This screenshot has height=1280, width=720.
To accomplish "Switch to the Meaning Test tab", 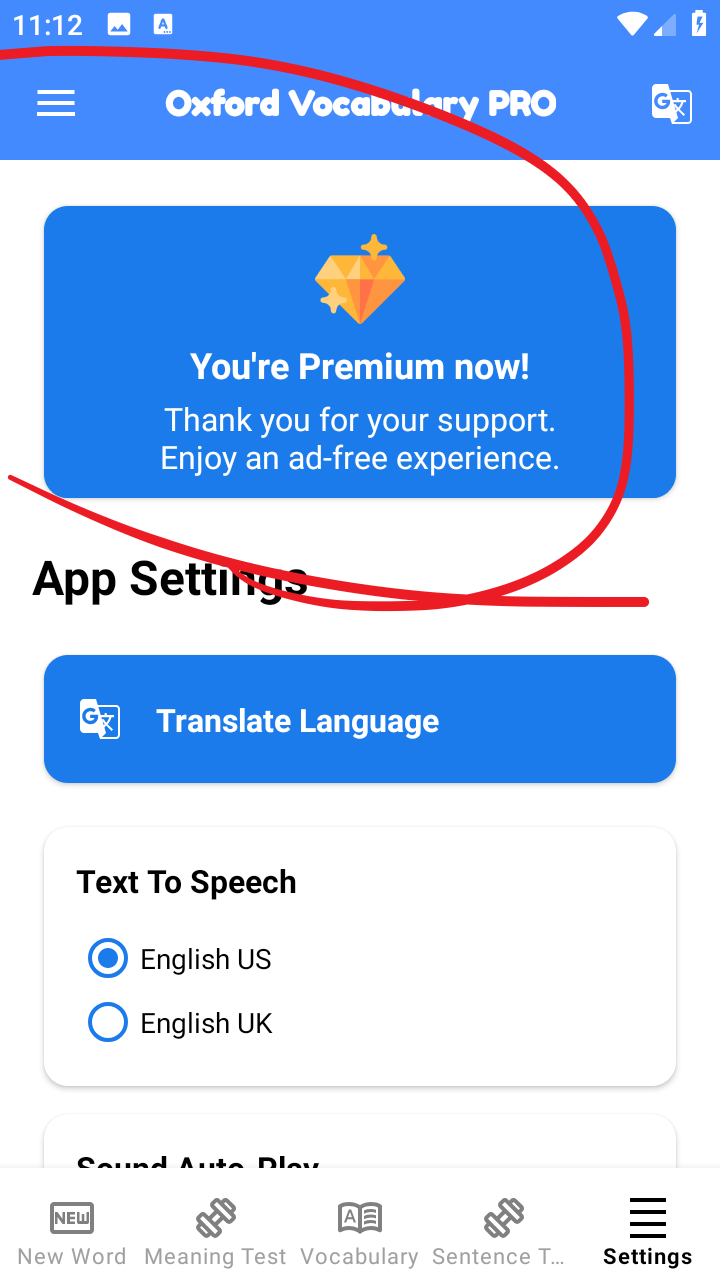I will tap(215, 1232).
